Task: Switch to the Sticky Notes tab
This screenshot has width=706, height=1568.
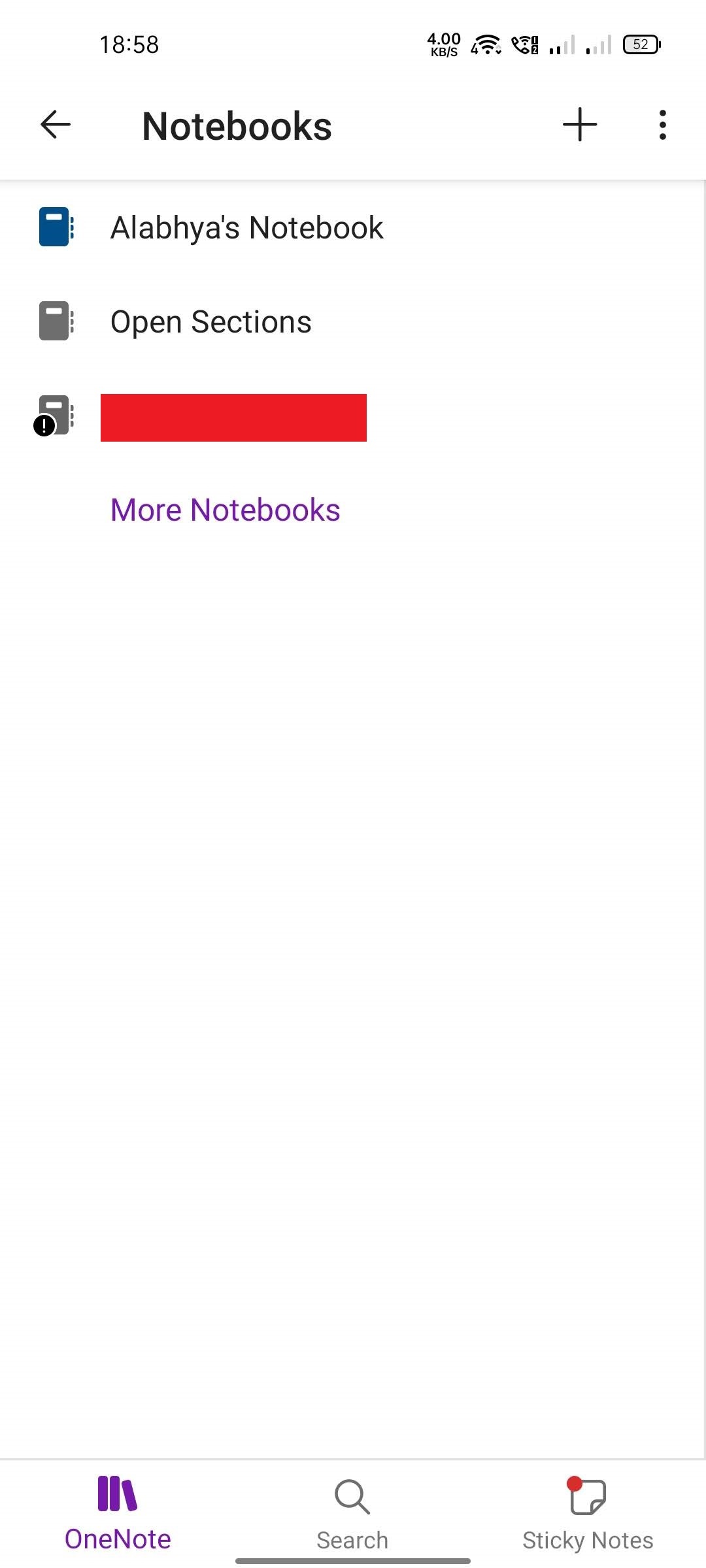Action: pos(587,1513)
